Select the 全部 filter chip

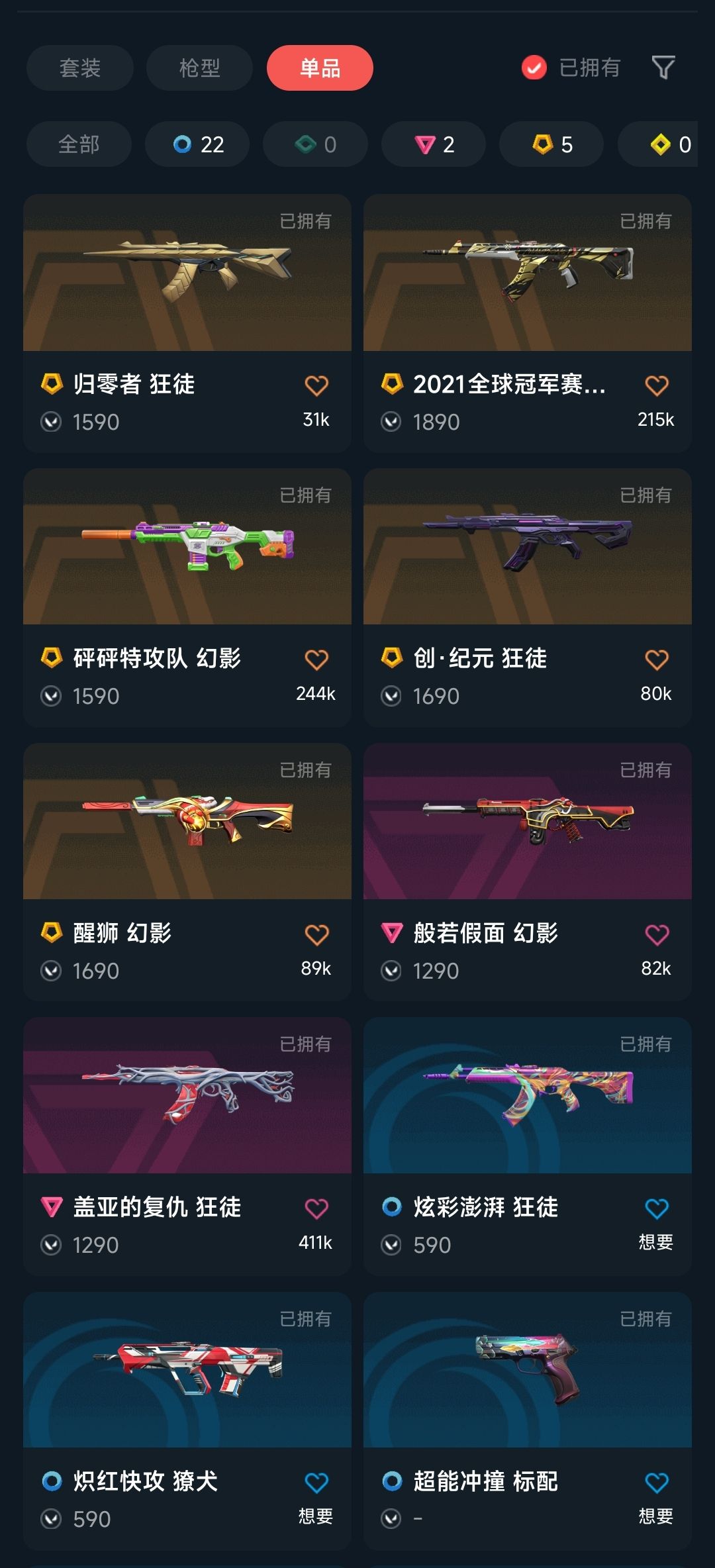79,144
